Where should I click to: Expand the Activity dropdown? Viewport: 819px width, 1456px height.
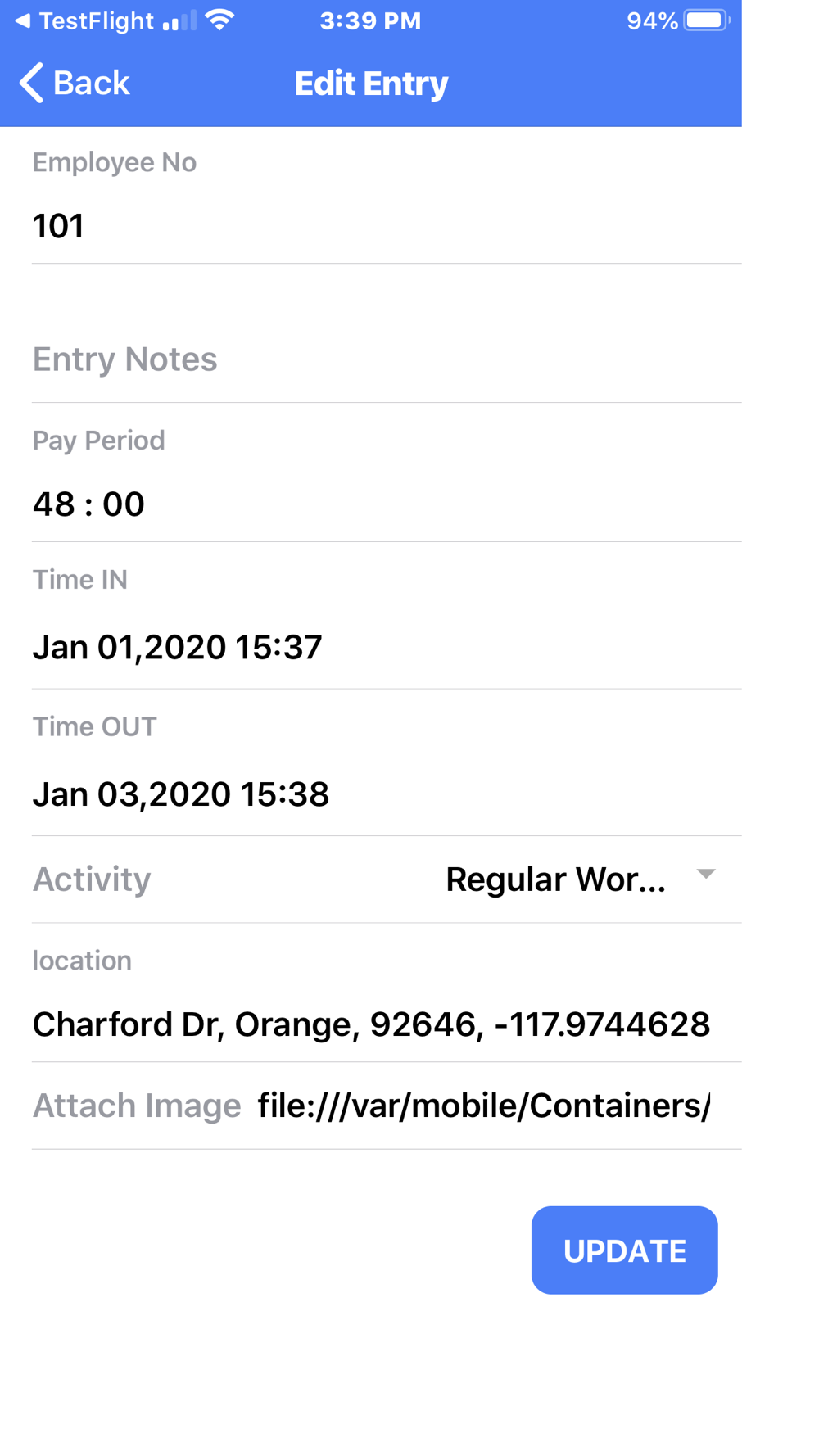click(x=581, y=879)
